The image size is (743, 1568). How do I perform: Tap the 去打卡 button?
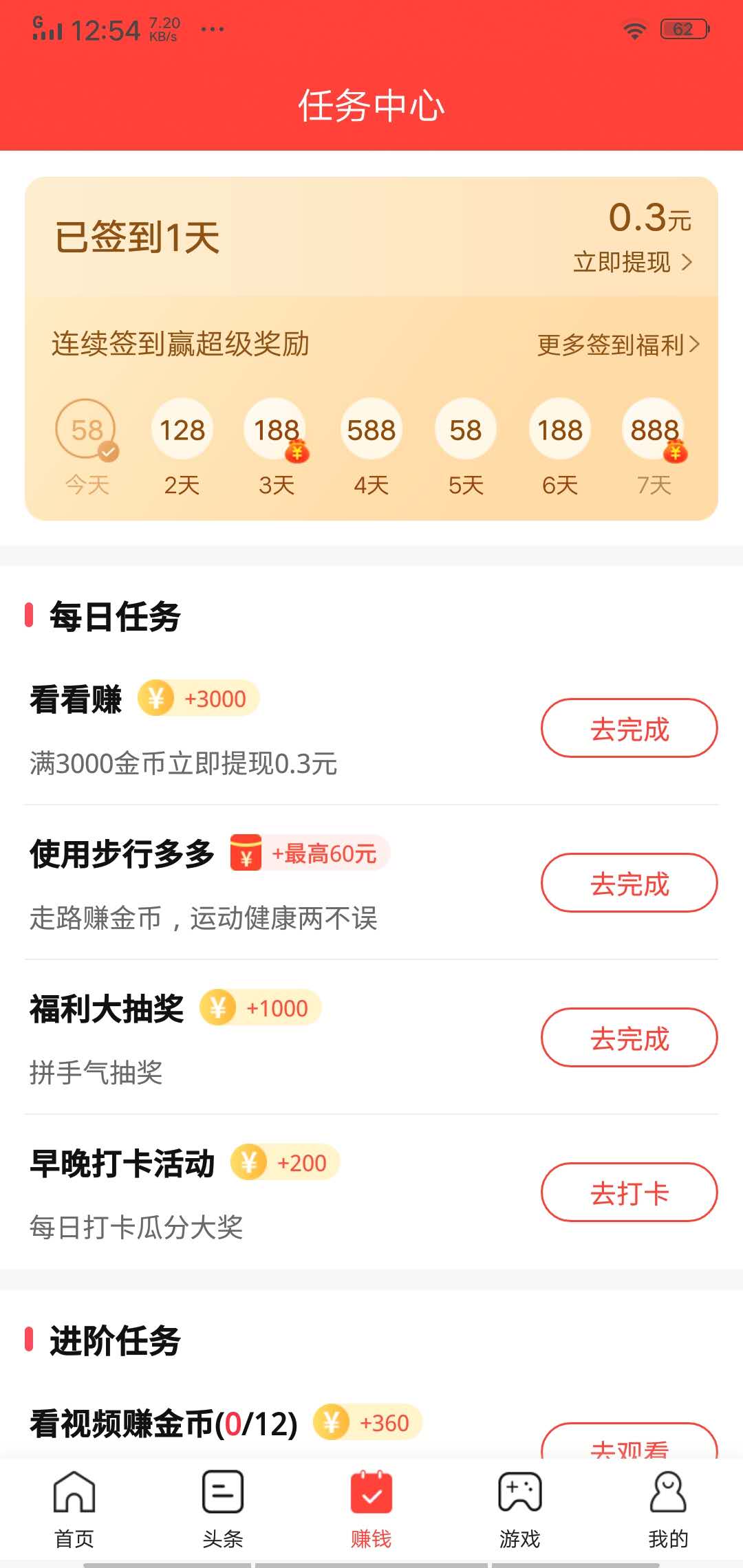[x=629, y=1193]
